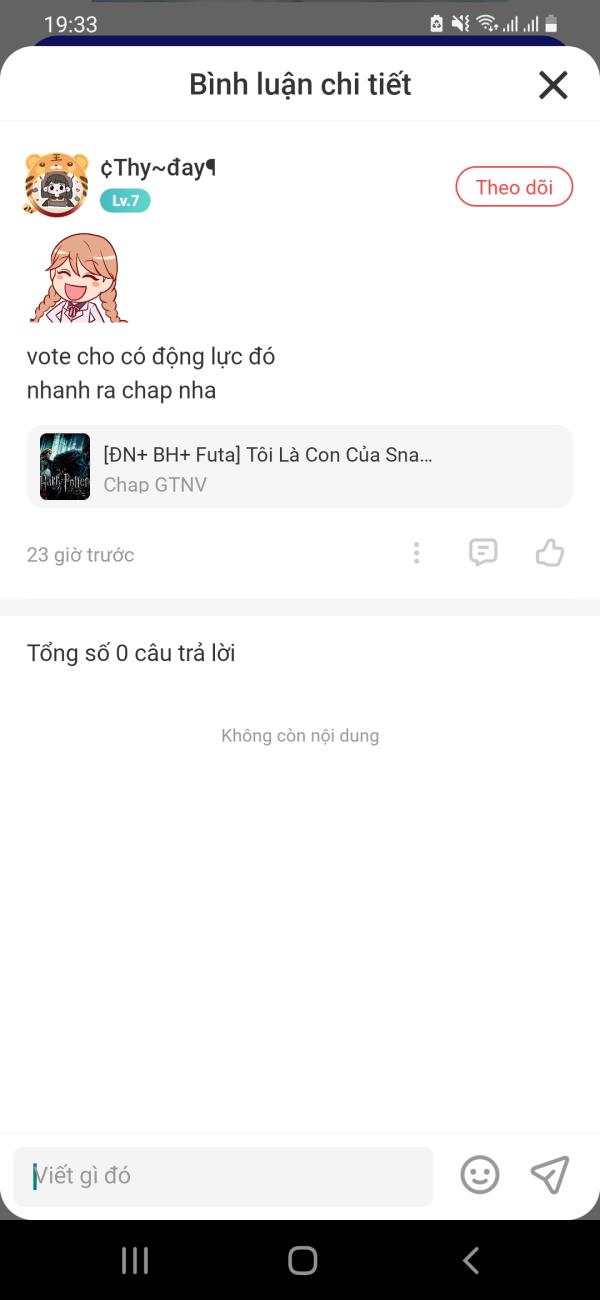The width and height of the screenshot is (600, 1300).
Task: Open the three-dot comment options
Action: (417, 553)
